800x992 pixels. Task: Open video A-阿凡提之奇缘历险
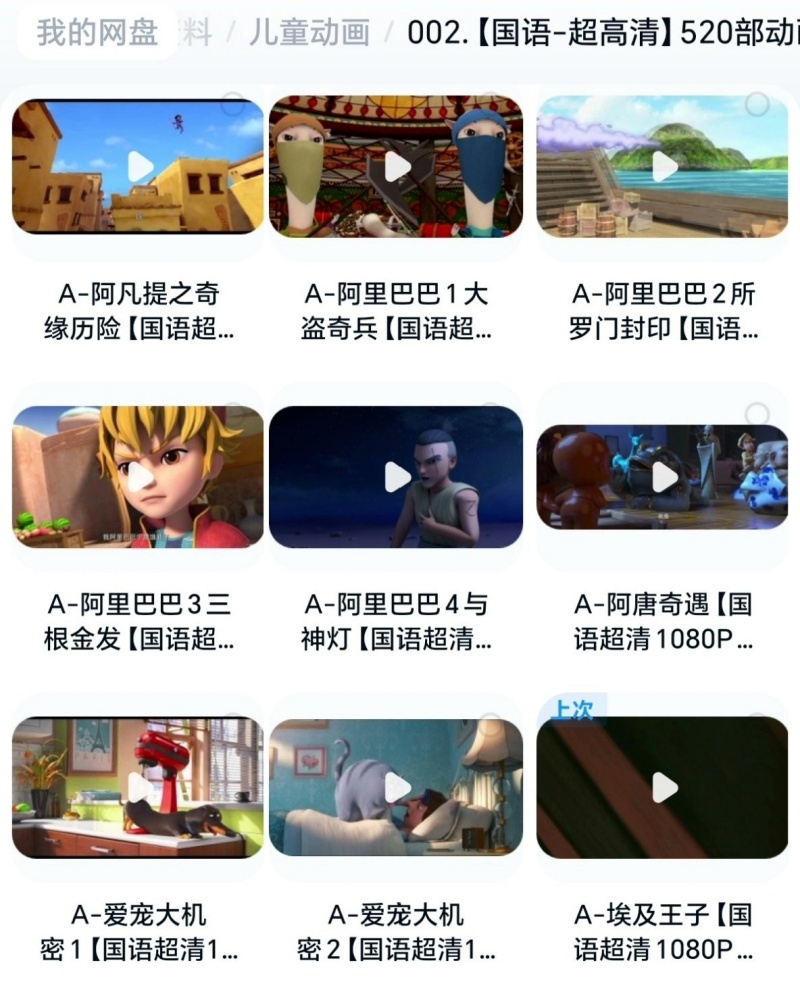point(138,166)
